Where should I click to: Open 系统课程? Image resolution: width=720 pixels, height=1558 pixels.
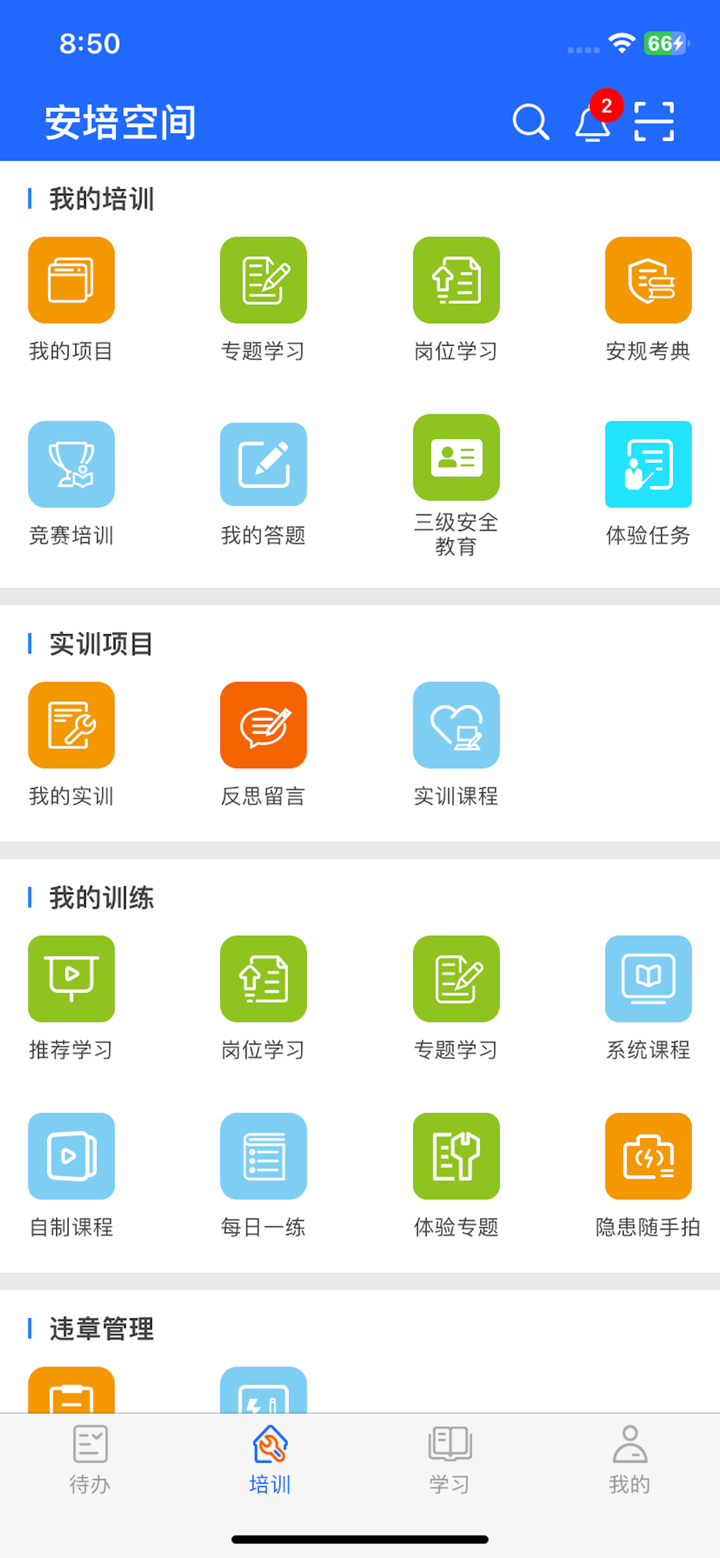point(648,979)
